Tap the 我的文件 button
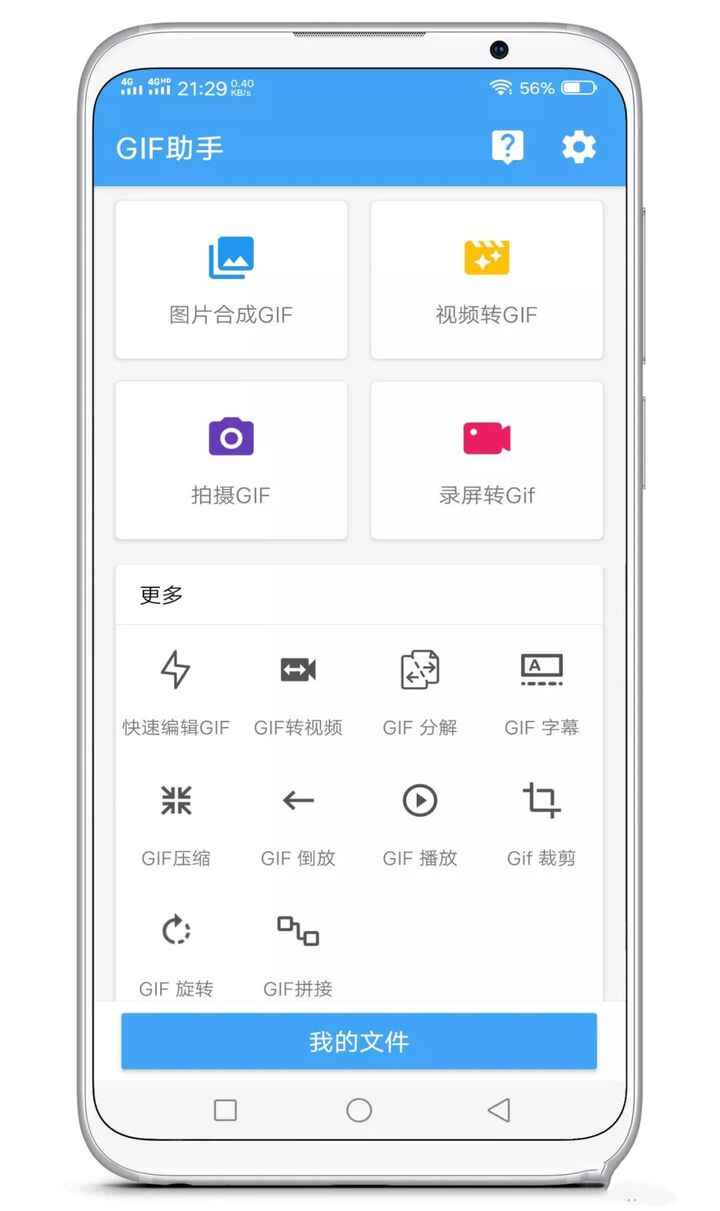The image size is (720, 1211). click(x=359, y=1041)
